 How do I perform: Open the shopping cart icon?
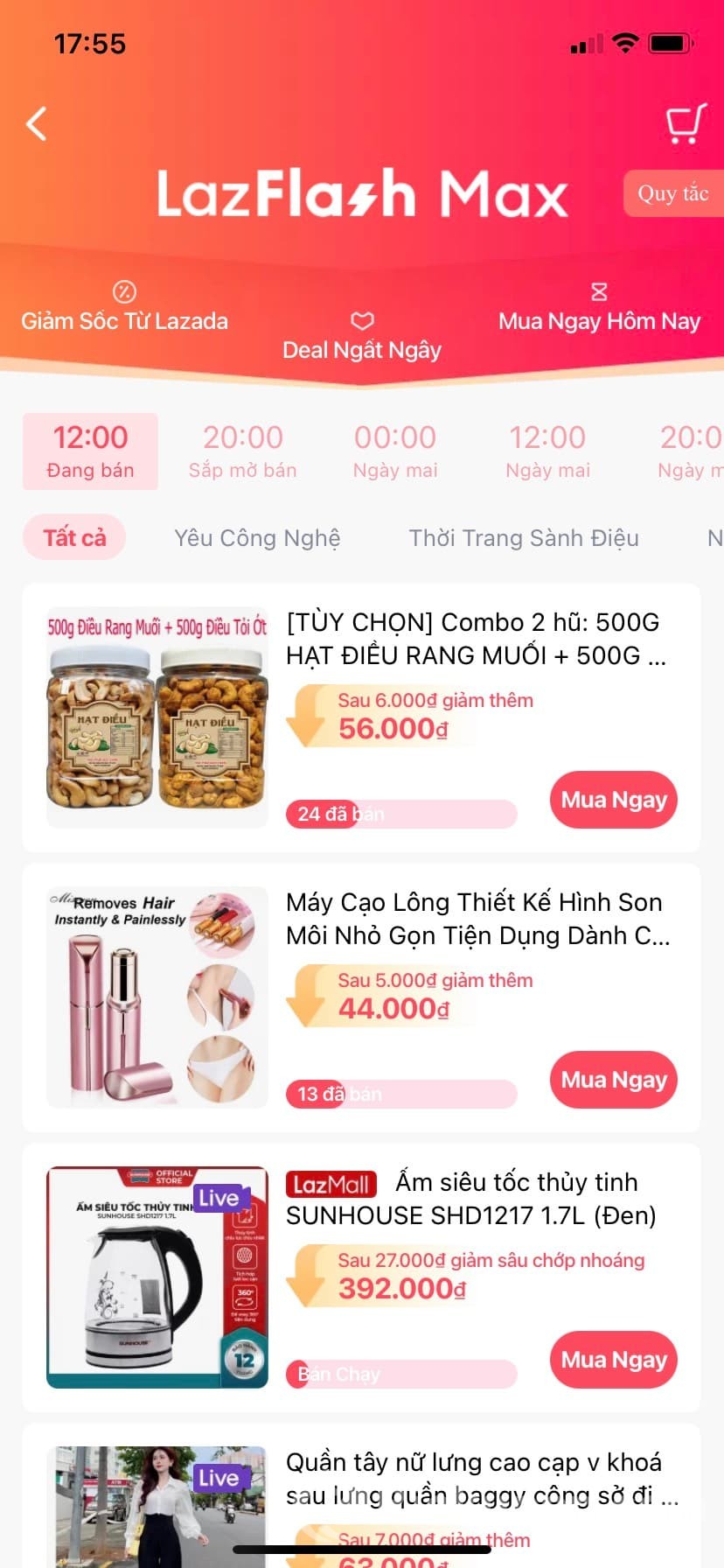pos(683,123)
